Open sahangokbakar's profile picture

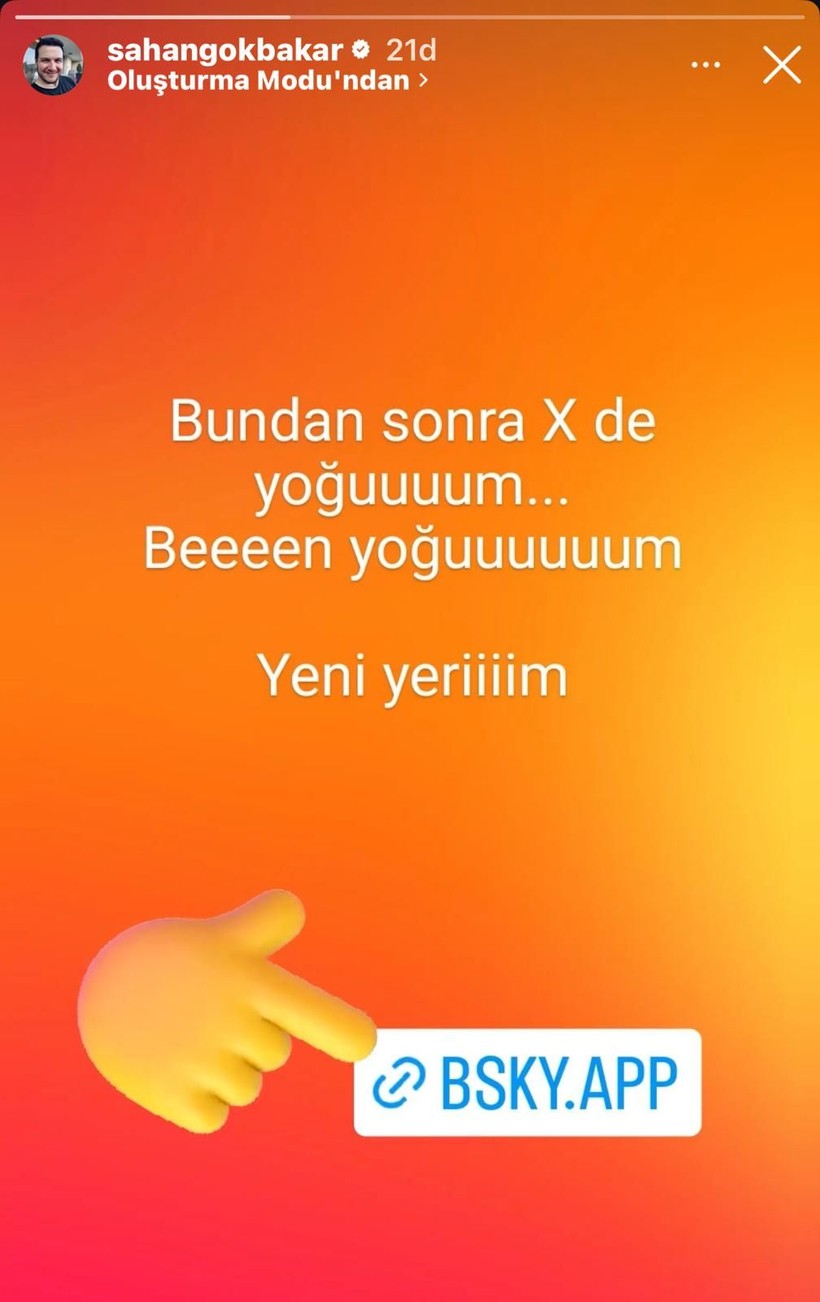point(52,65)
